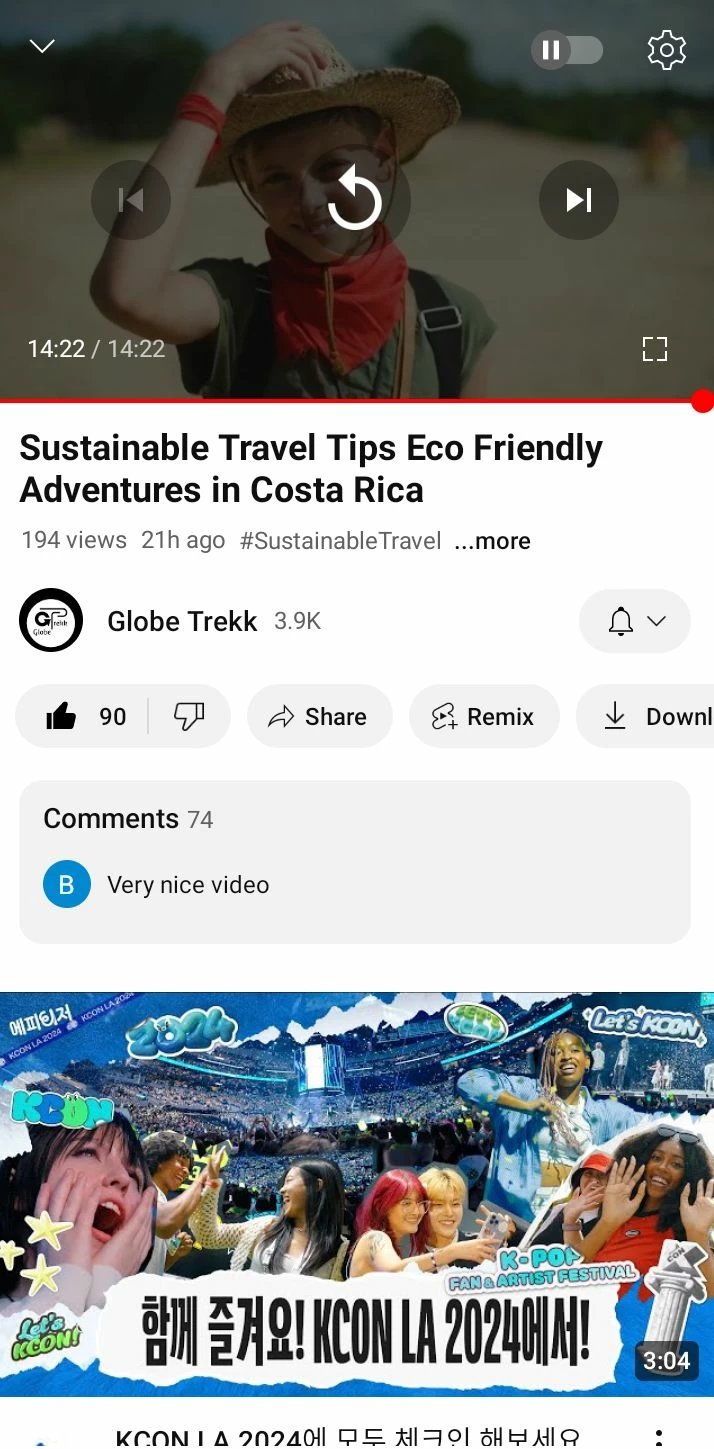
Task: Skip to the next video
Action: (579, 200)
